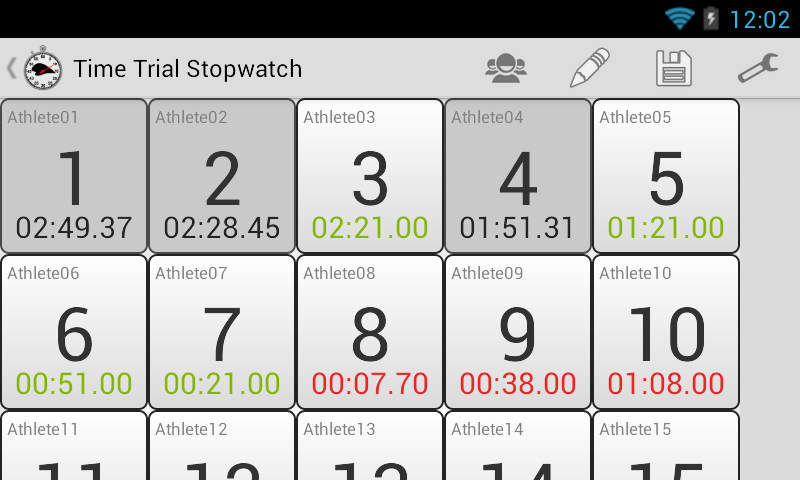Tap the Athlete01 timer tile
This screenshot has width=800, height=480.
coord(74,176)
